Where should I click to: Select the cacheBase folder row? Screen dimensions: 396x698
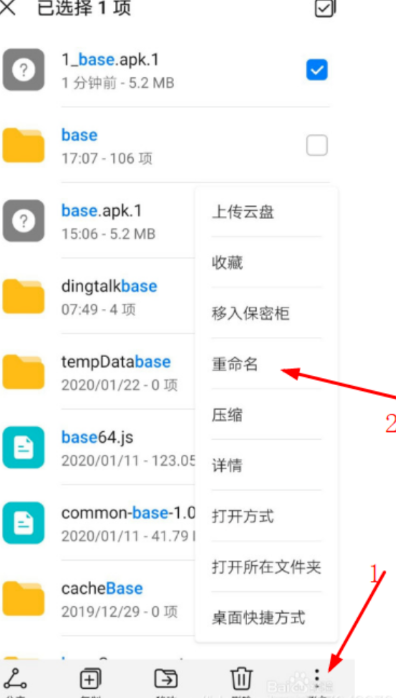click(x=98, y=598)
